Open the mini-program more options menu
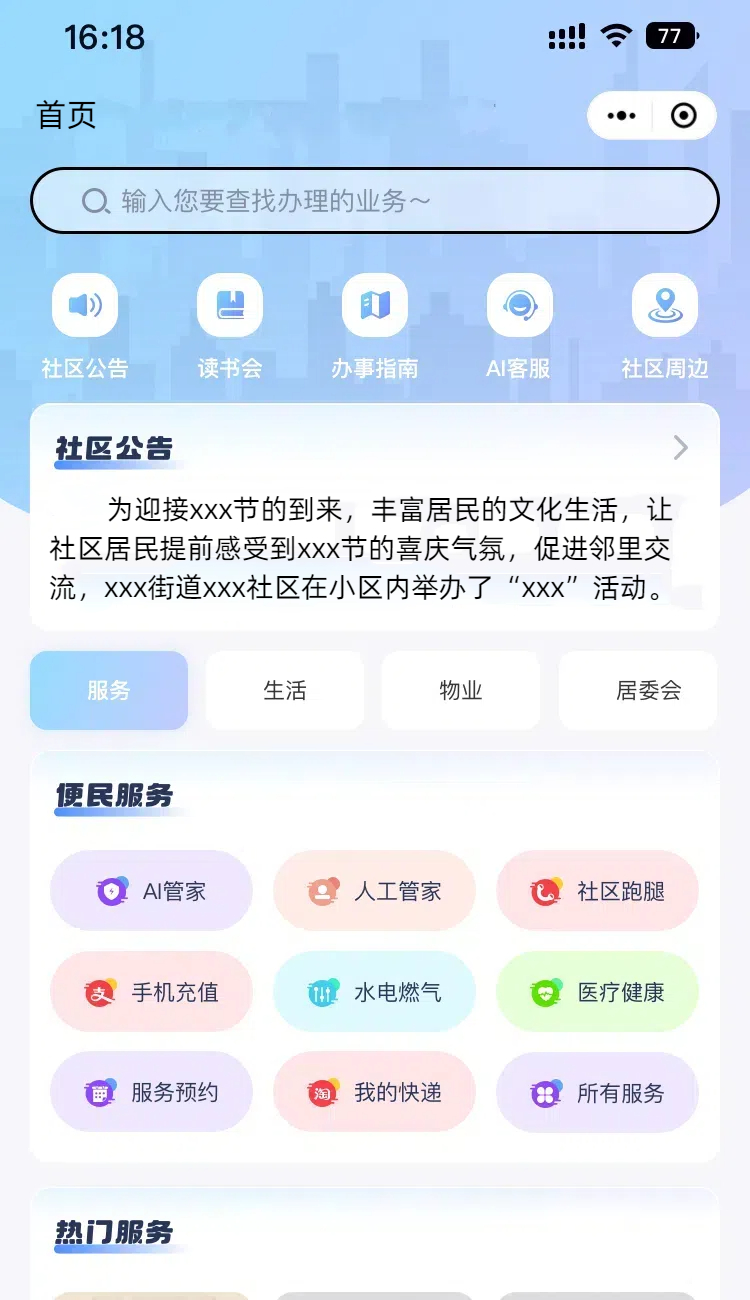This screenshot has width=750, height=1300. point(621,116)
